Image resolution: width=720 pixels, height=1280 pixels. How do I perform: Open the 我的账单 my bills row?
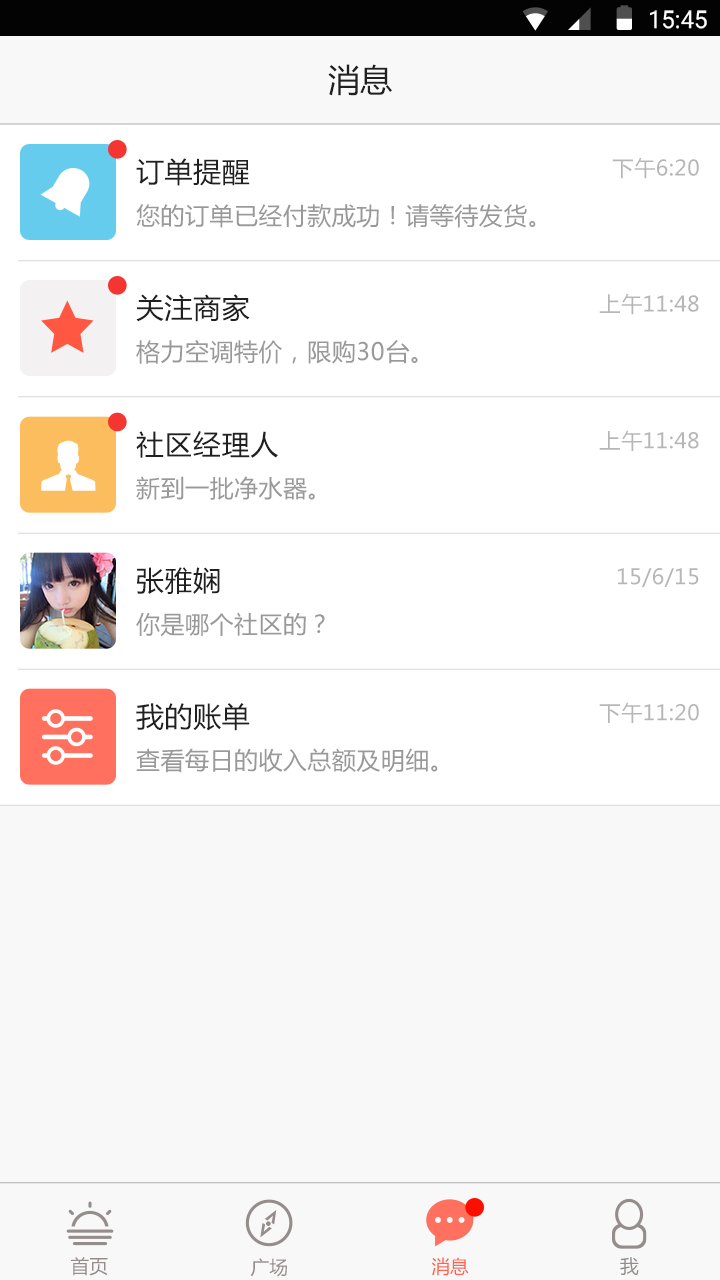coord(360,737)
